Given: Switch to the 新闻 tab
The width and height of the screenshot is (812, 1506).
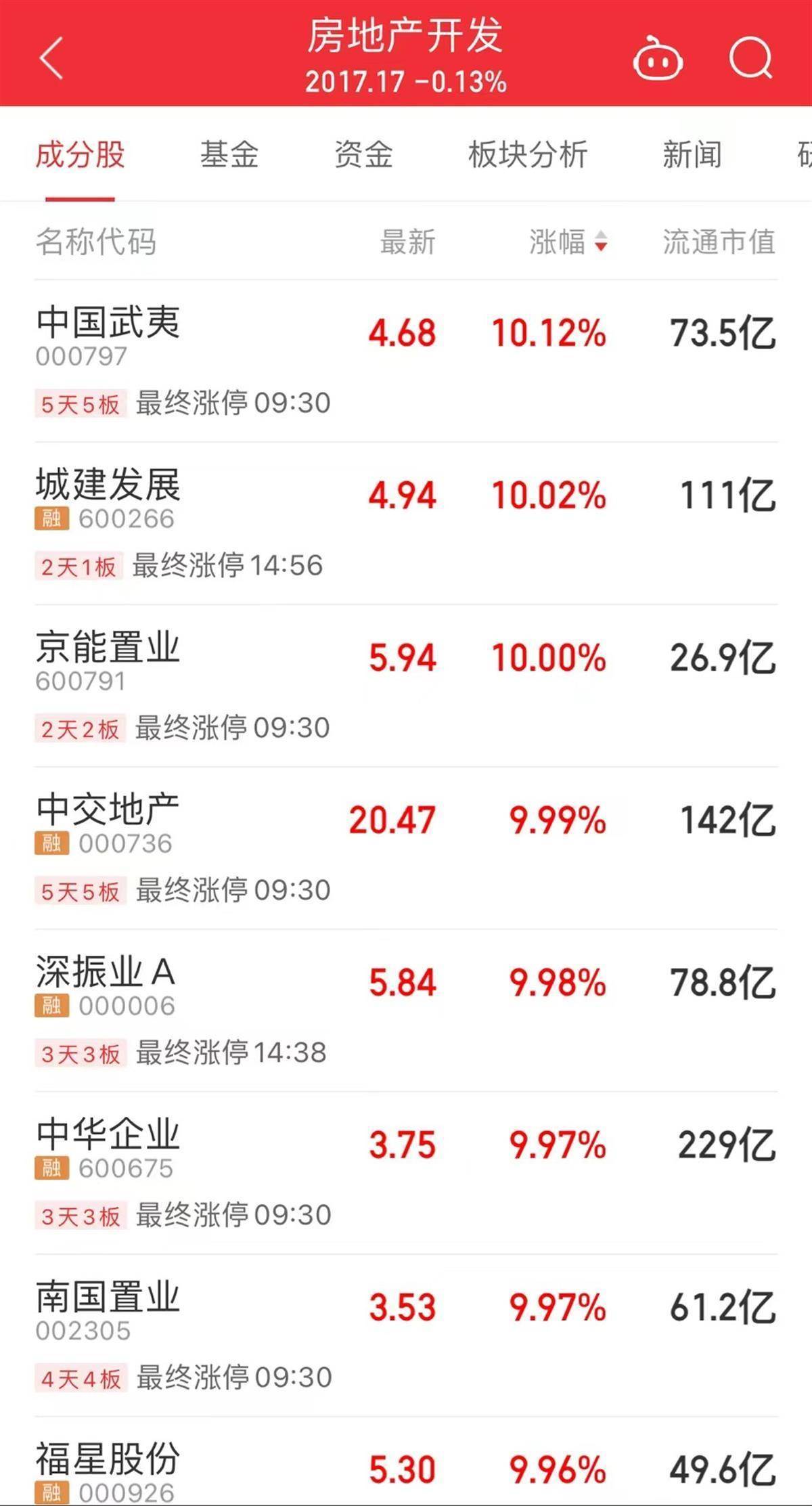Looking at the screenshot, I should pyautogui.click(x=692, y=155).
